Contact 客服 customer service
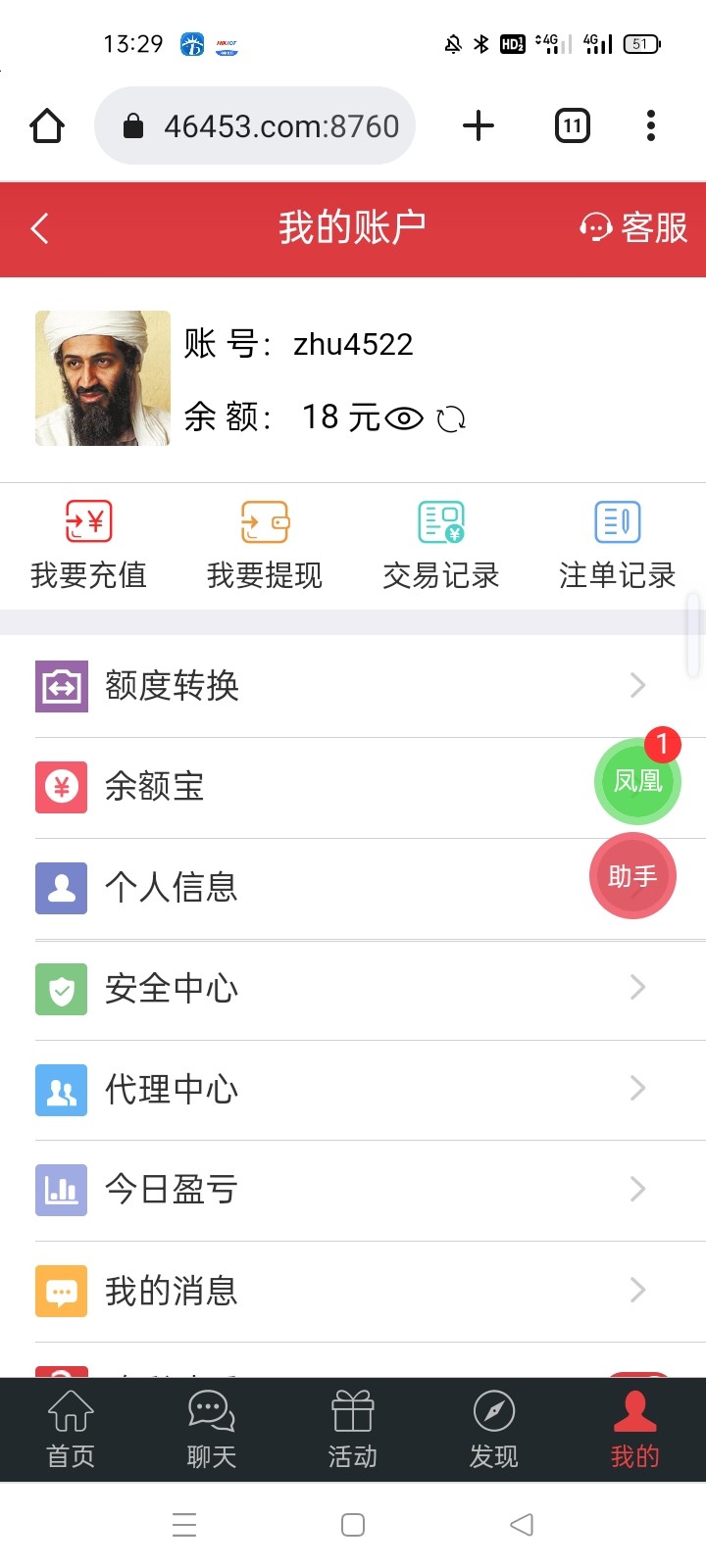This screenshot has height=1568, width=706. (x=634, y=228)
